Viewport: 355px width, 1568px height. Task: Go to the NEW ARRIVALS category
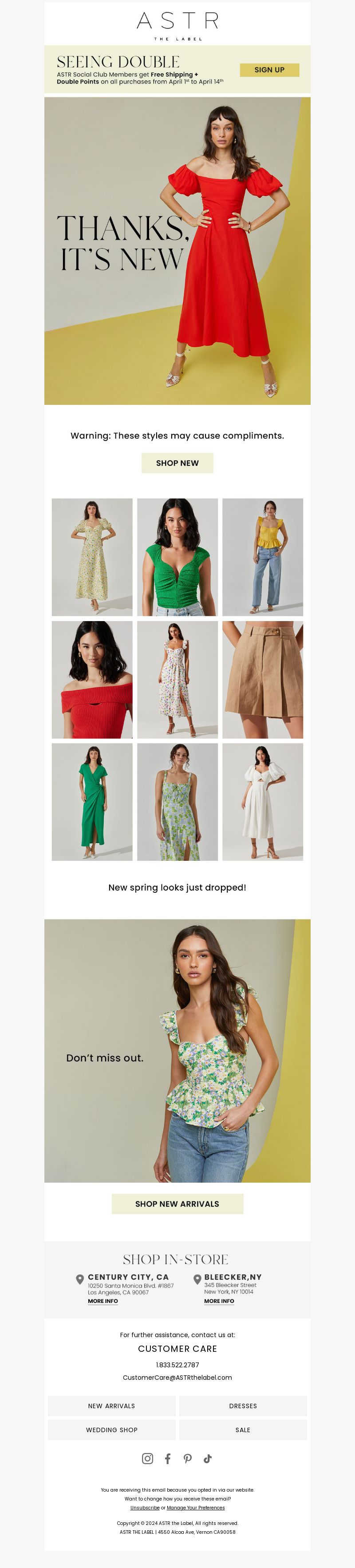pos(111,1406)
